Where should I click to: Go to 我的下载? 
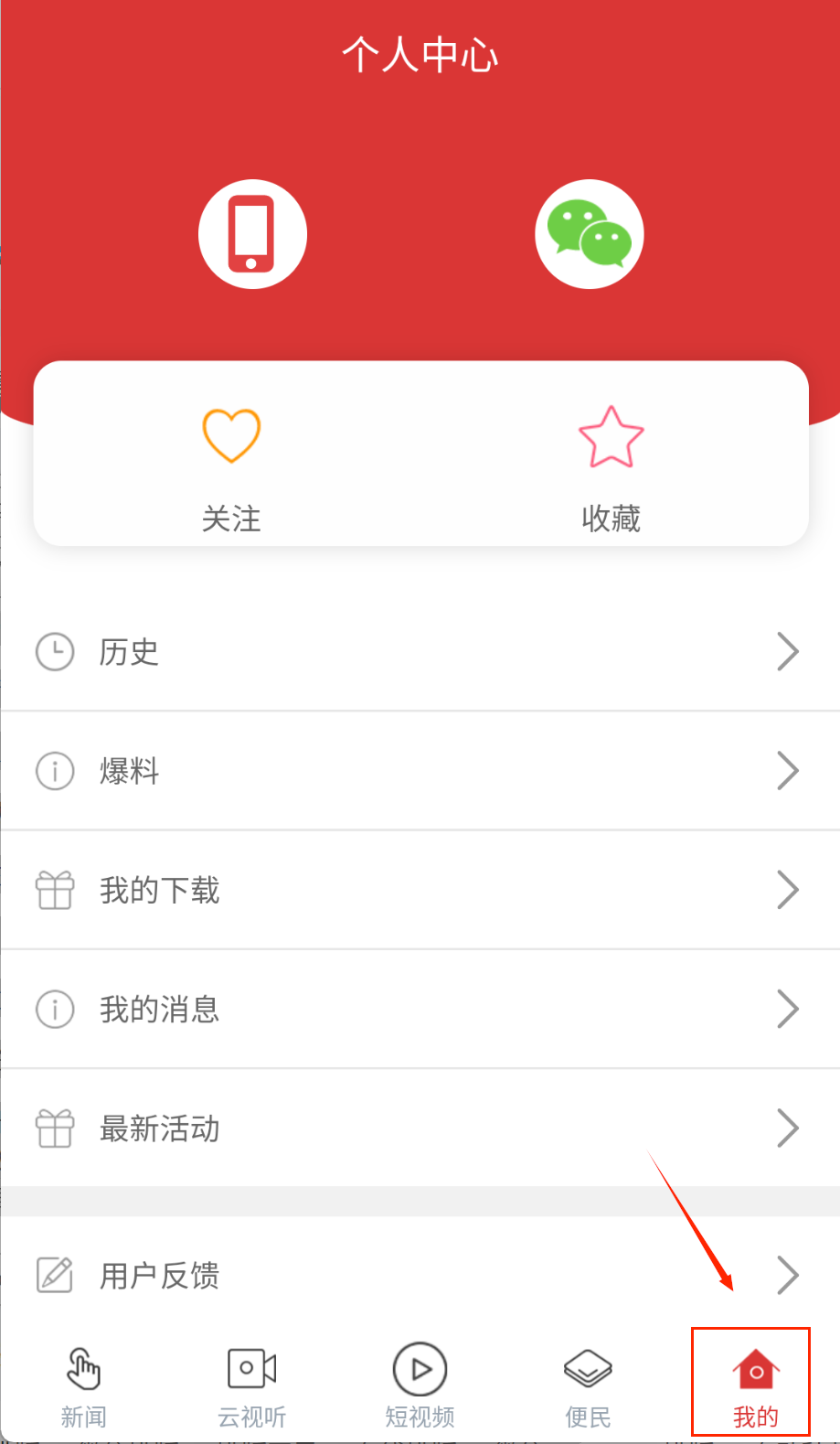point(420,890)
